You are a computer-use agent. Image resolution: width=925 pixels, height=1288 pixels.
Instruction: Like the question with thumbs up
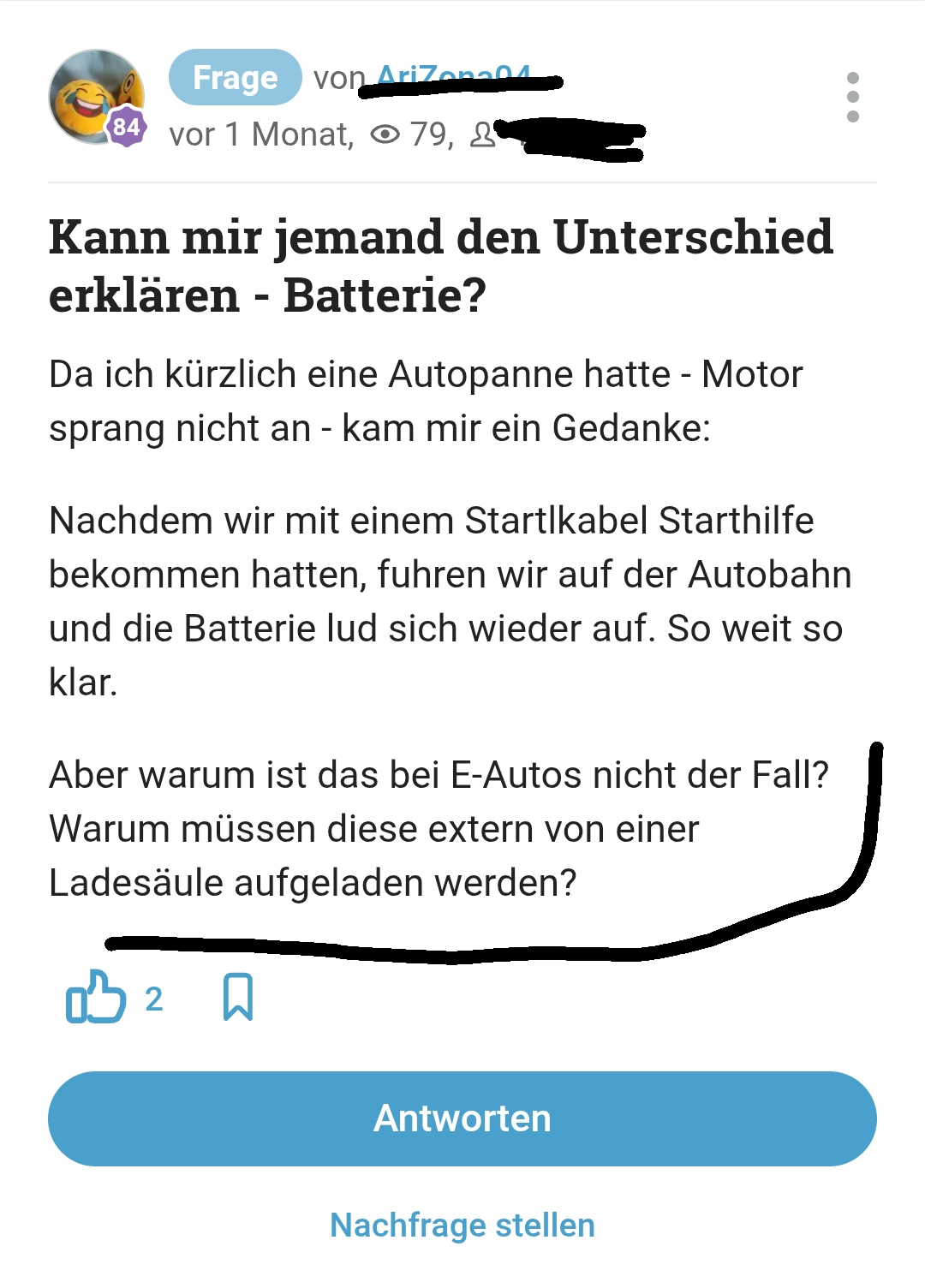(96, 997)
